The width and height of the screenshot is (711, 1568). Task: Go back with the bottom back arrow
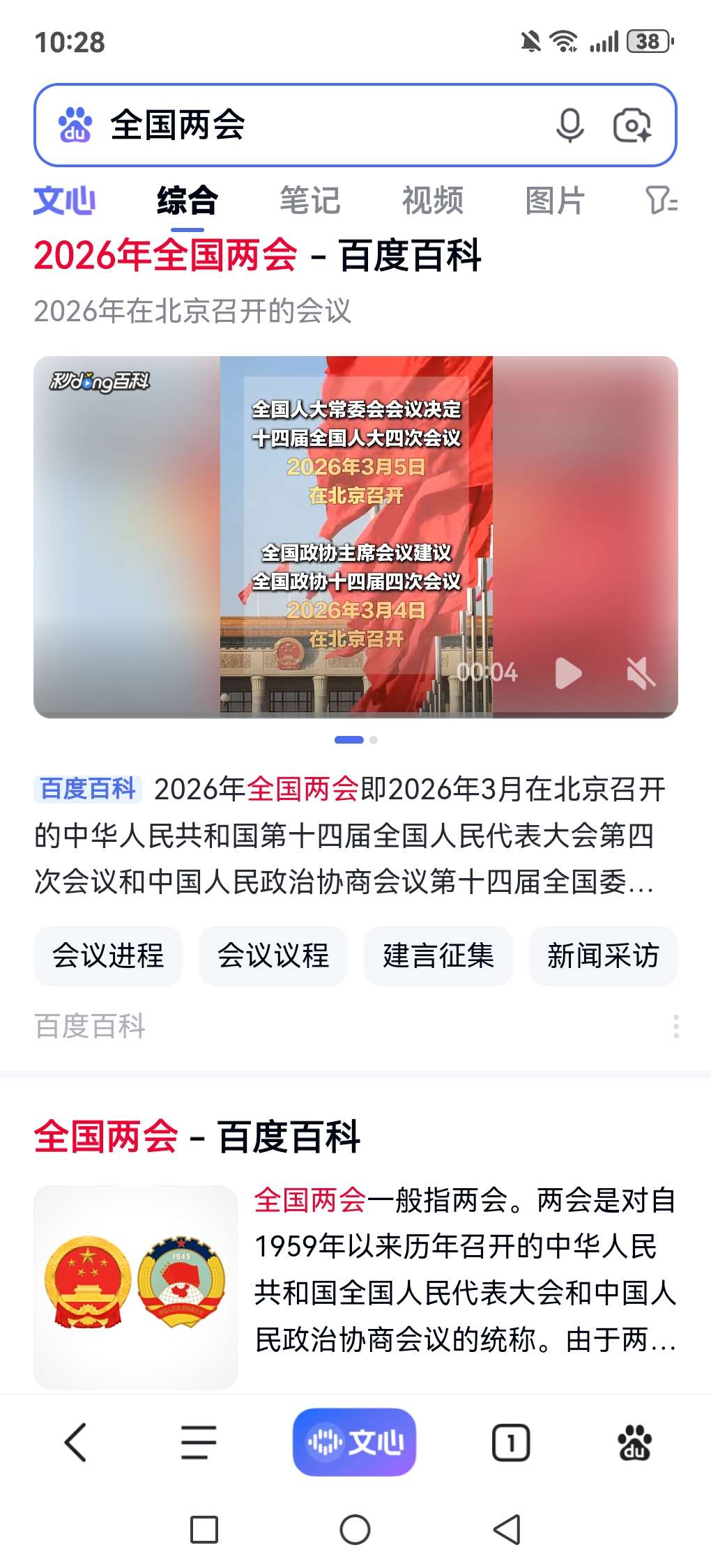75,1442
